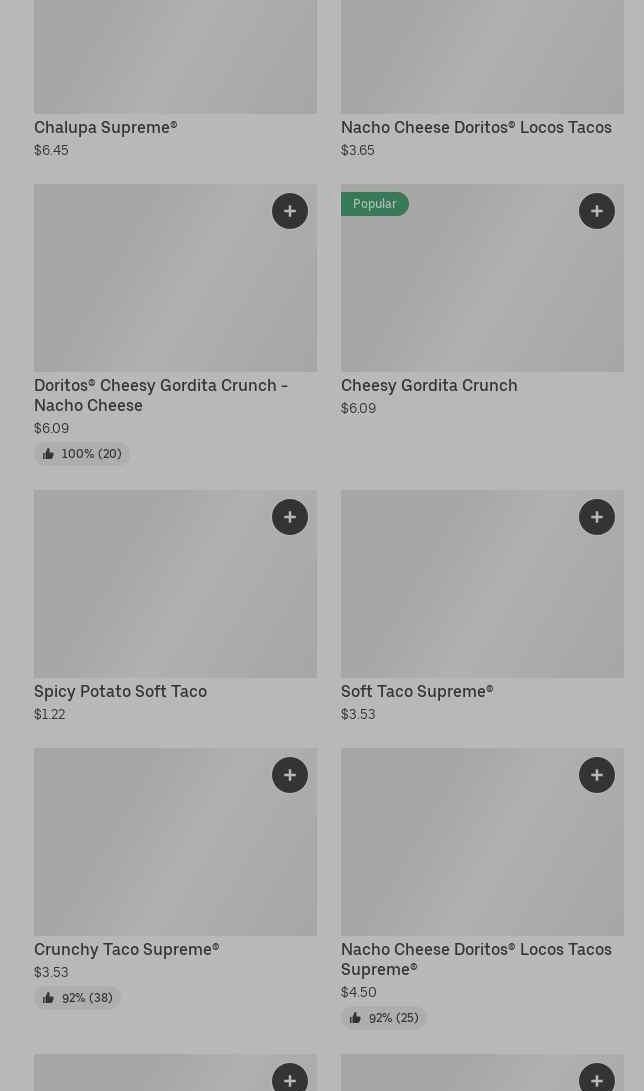This screenshot has width=644, height=1091.
Task: Add Cheesy Gordita Crunch to cart
Action: [597, 211]
